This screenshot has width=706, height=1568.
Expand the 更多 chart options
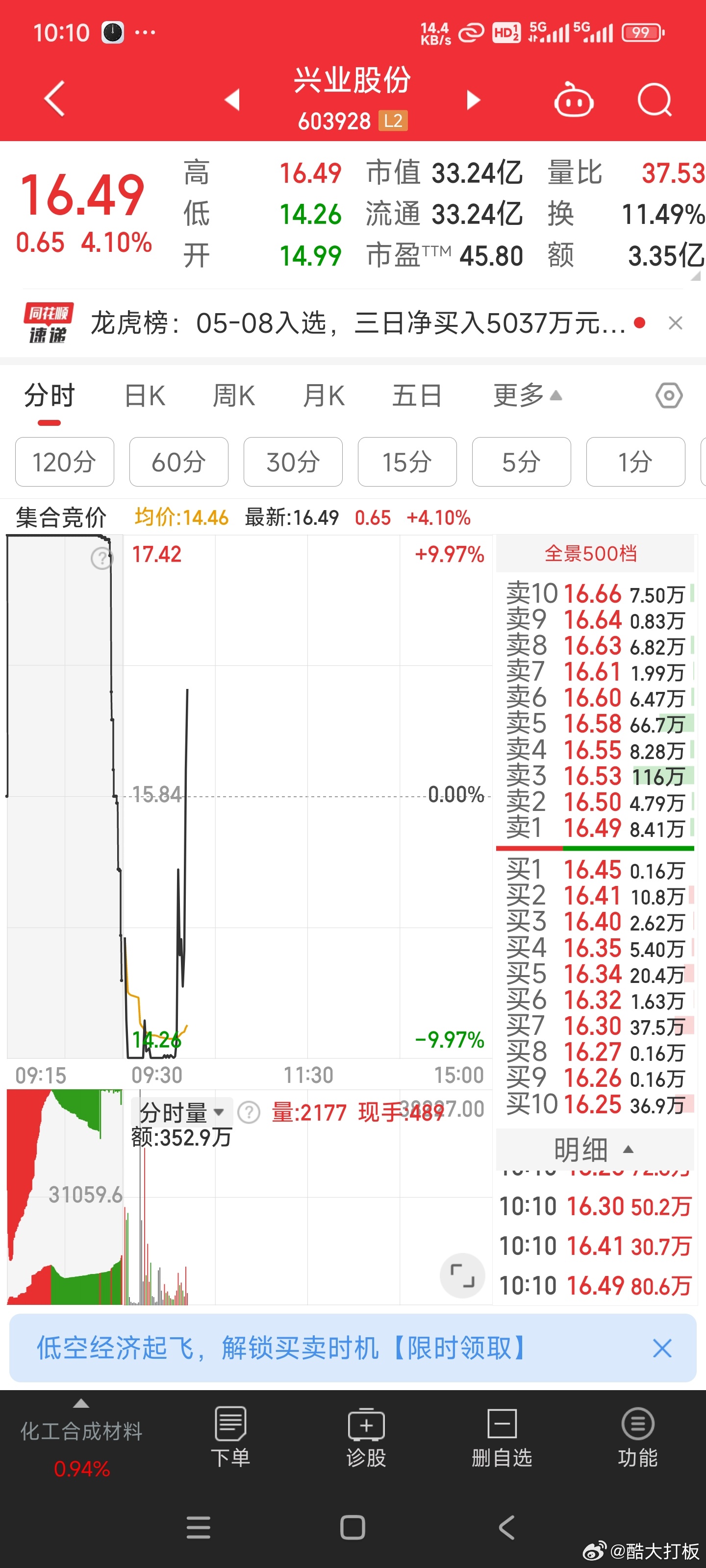click(x=528, y=395)
